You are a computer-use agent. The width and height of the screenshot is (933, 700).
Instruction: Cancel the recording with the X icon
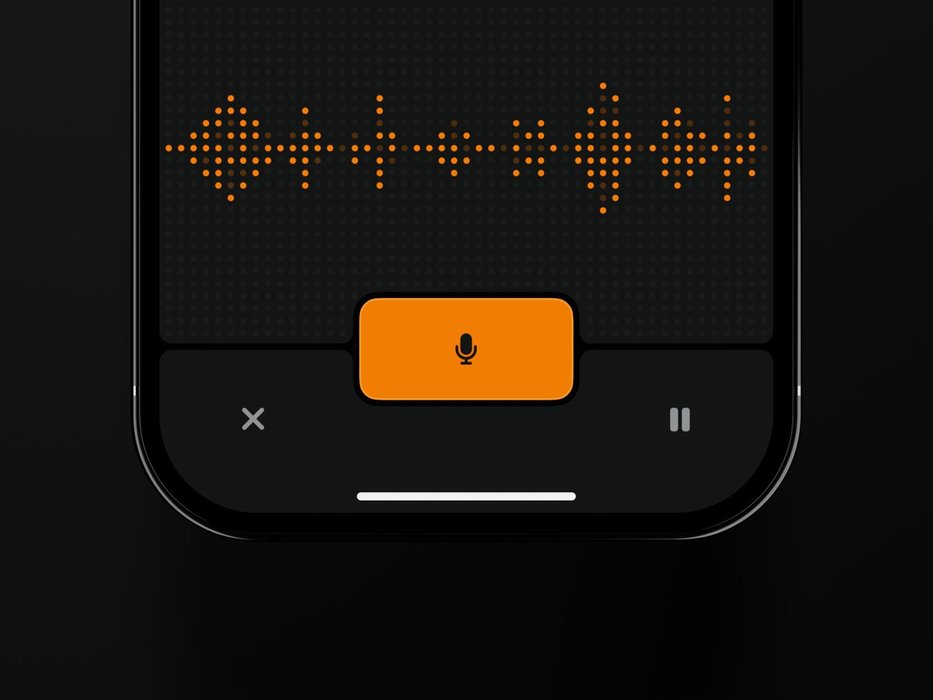click(253, 419)
